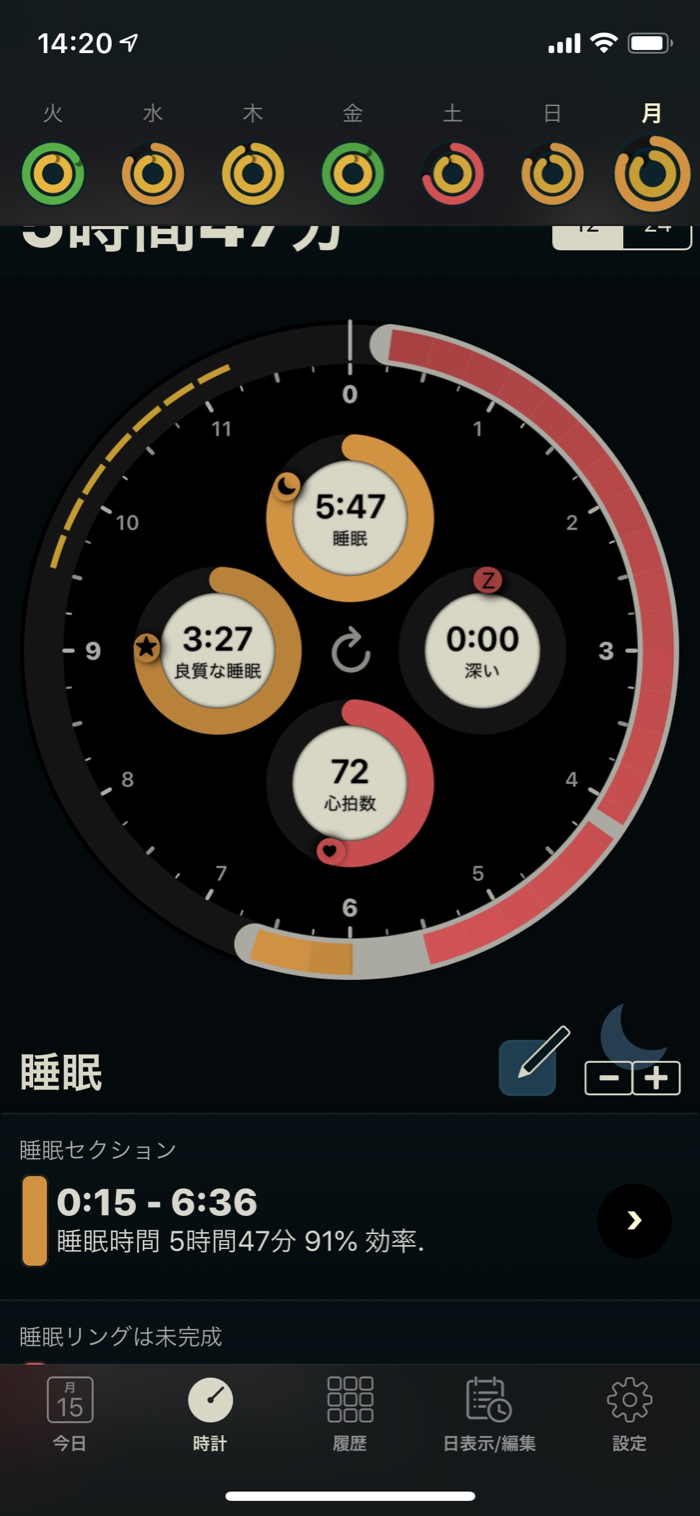Open sleep section 0:15 - 6:36 details

point(634,1220)
